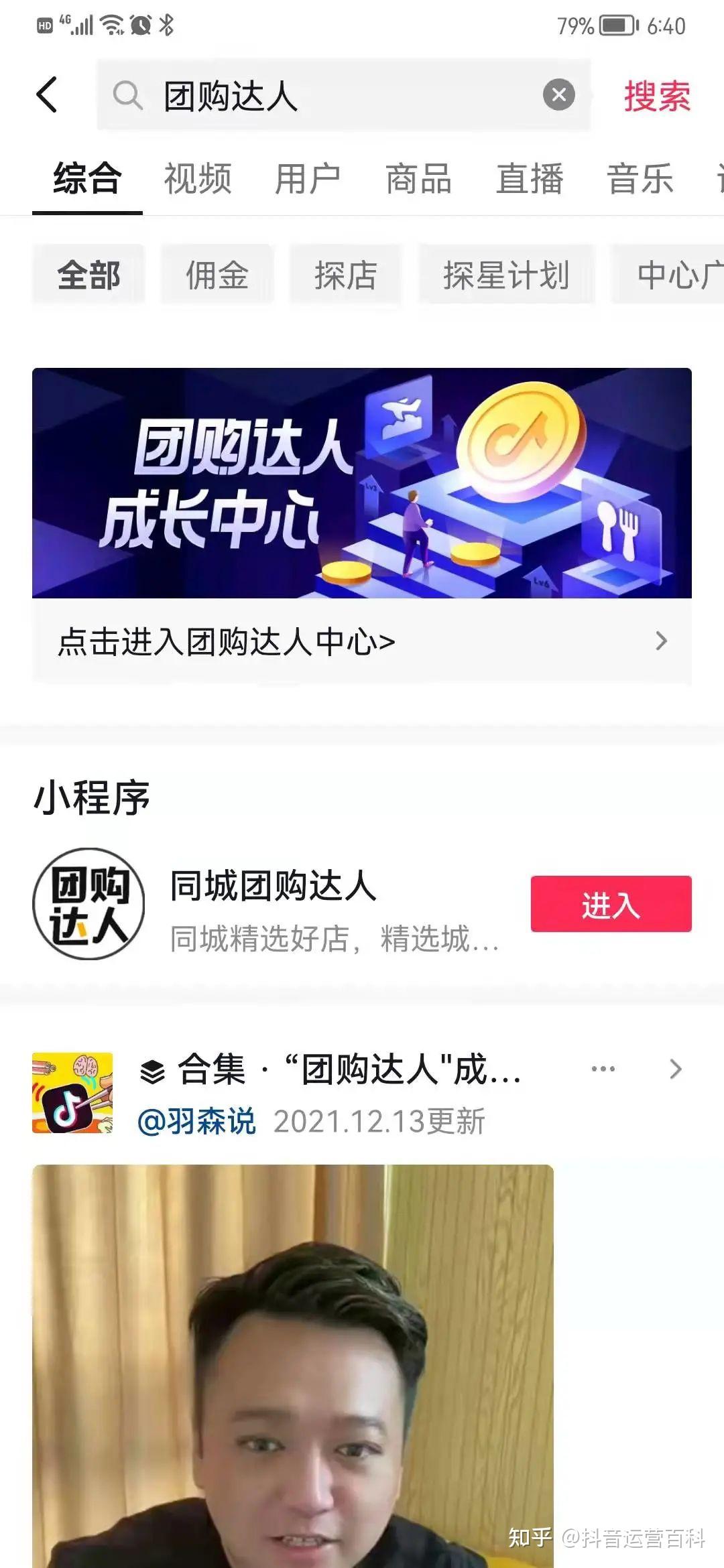Tap 进入 for 同城团购达人 mini program

[611, 904]
